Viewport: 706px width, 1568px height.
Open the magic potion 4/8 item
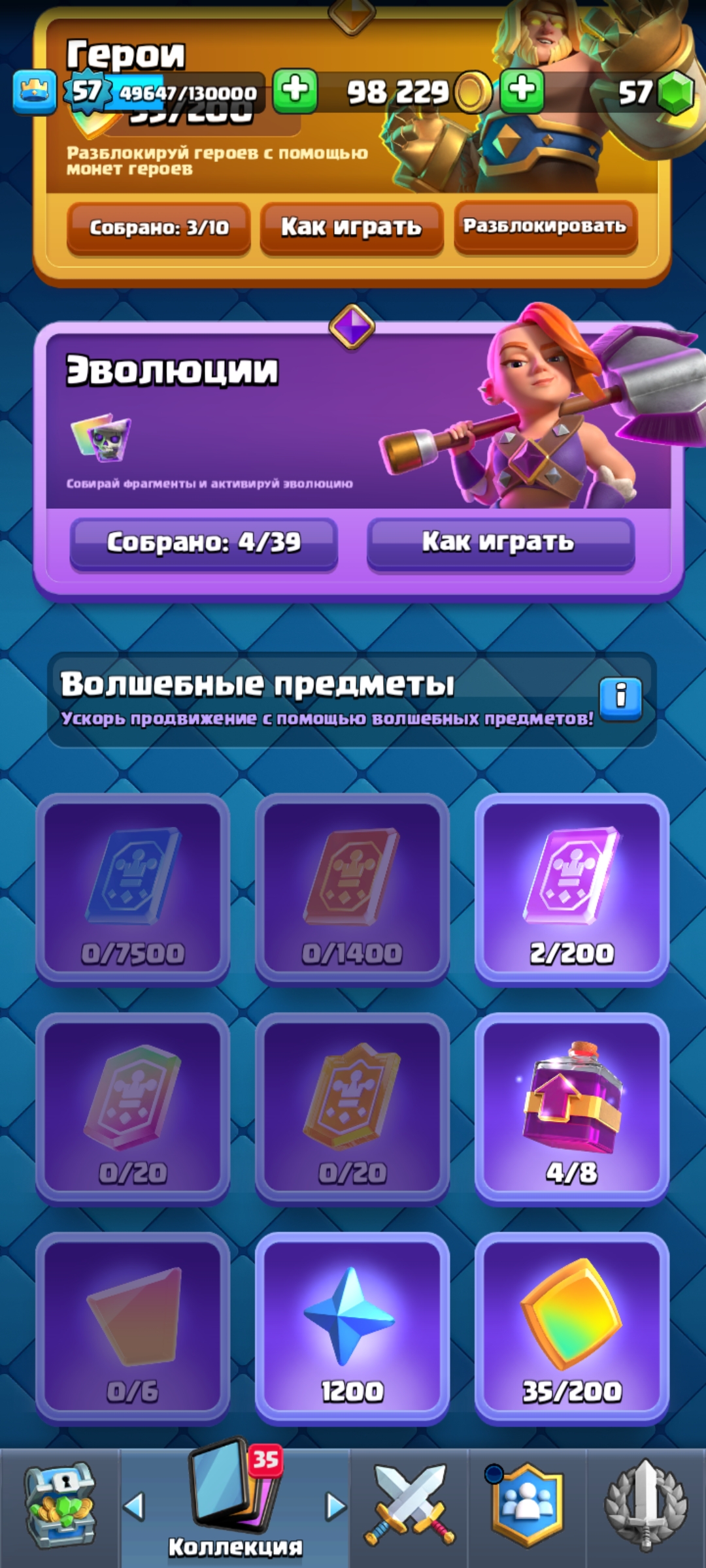[x=572, y=1108]
